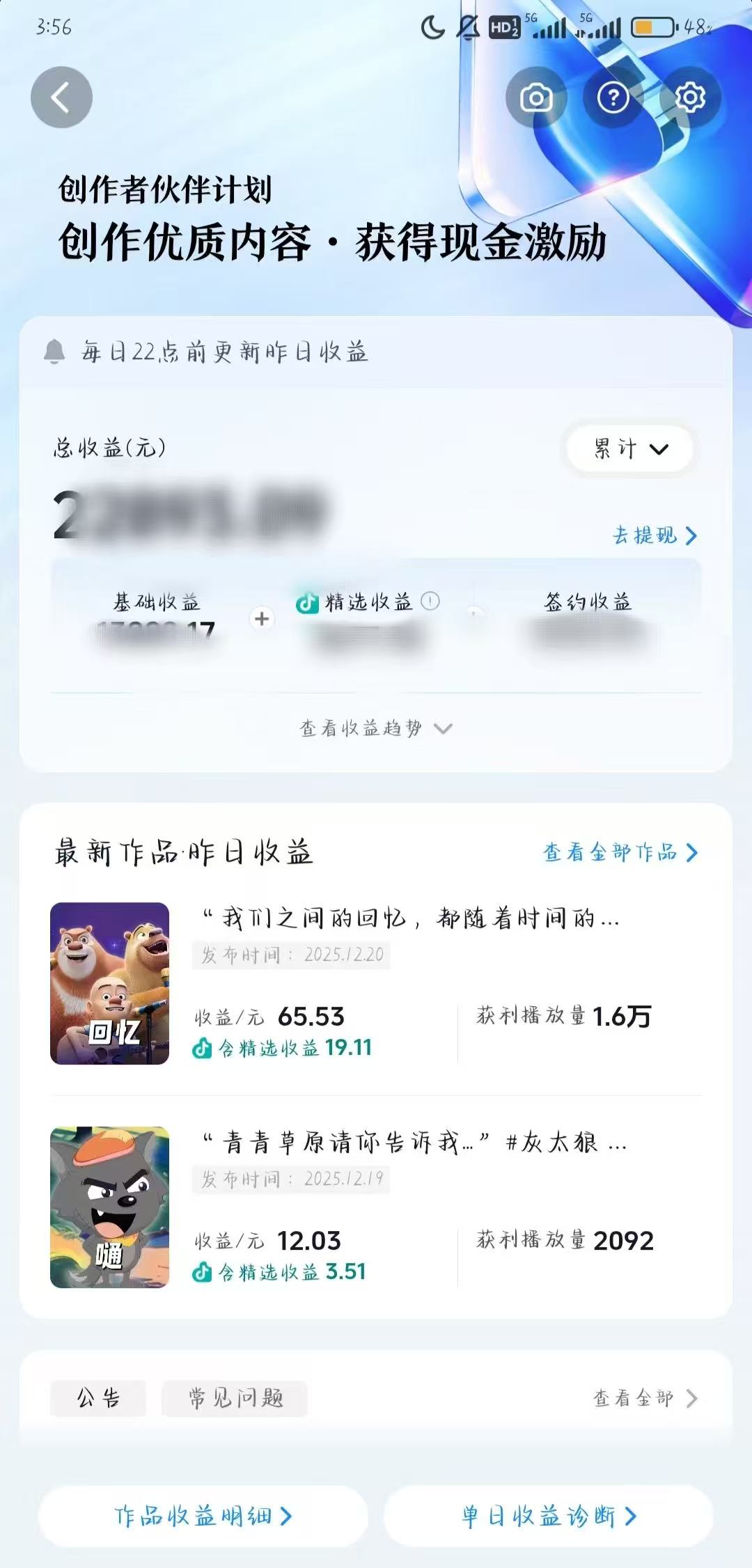Viewport: 752px width, 1568px height.
Task: Expand 查看收益趋势 earnings trend
Action: click(376, 728)
